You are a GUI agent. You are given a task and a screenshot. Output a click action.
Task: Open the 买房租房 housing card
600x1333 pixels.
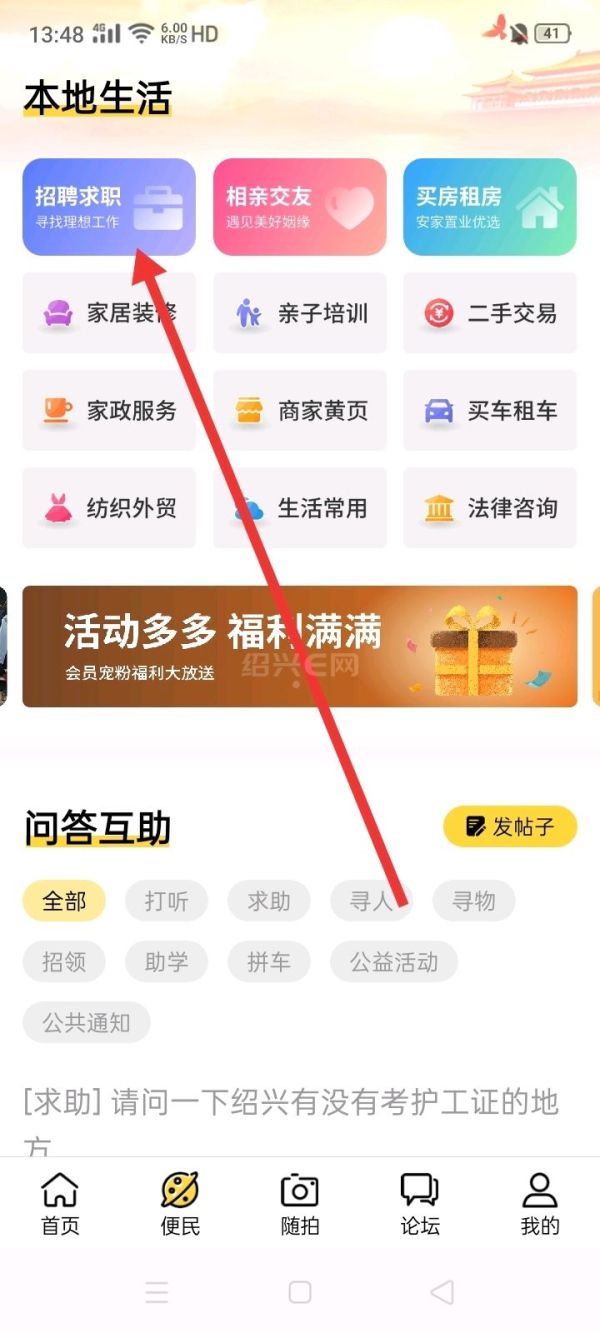coord(489,207)
